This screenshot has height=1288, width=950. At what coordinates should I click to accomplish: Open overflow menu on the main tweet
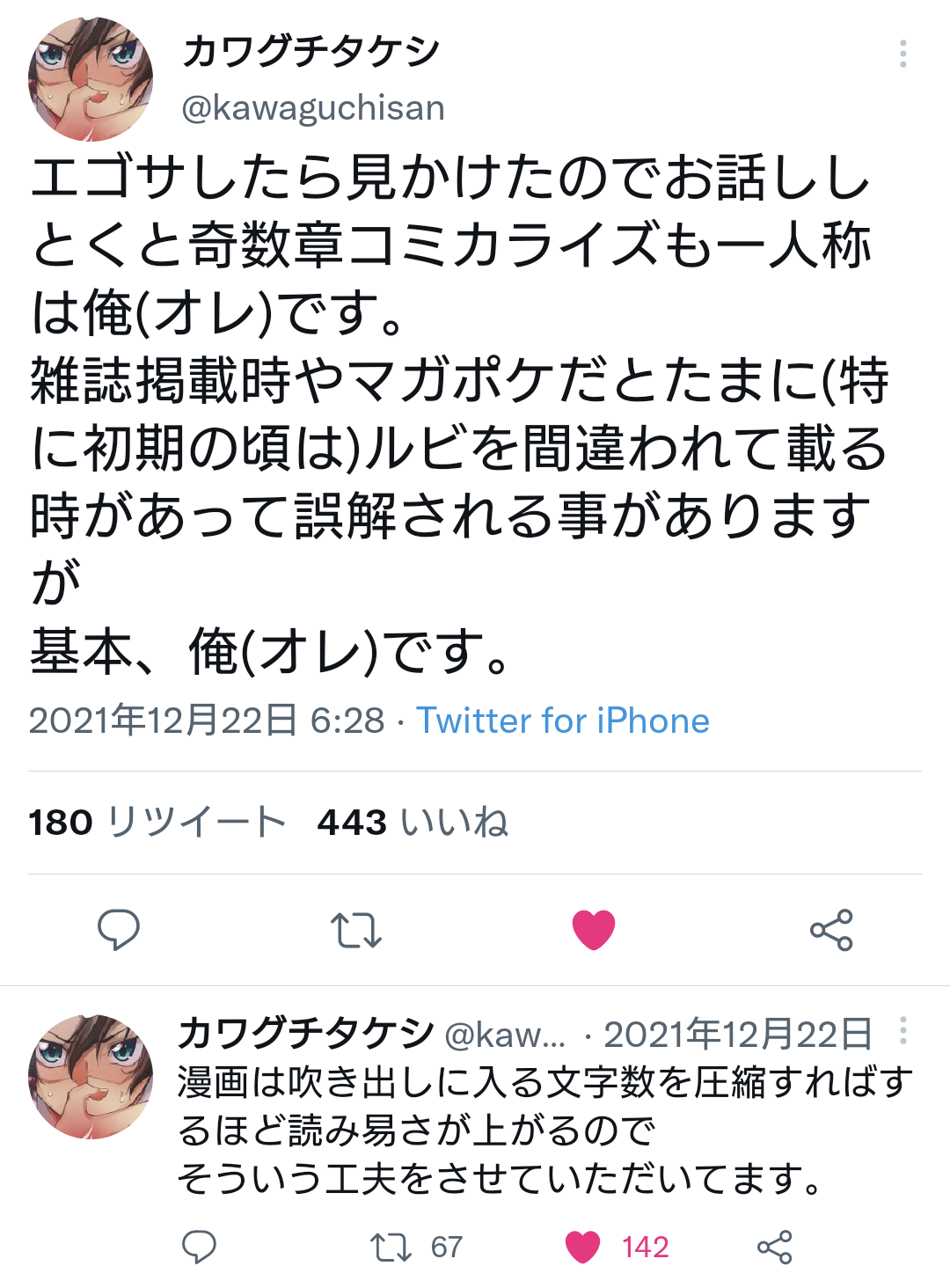pyautogui.click(x=902, y=55)
